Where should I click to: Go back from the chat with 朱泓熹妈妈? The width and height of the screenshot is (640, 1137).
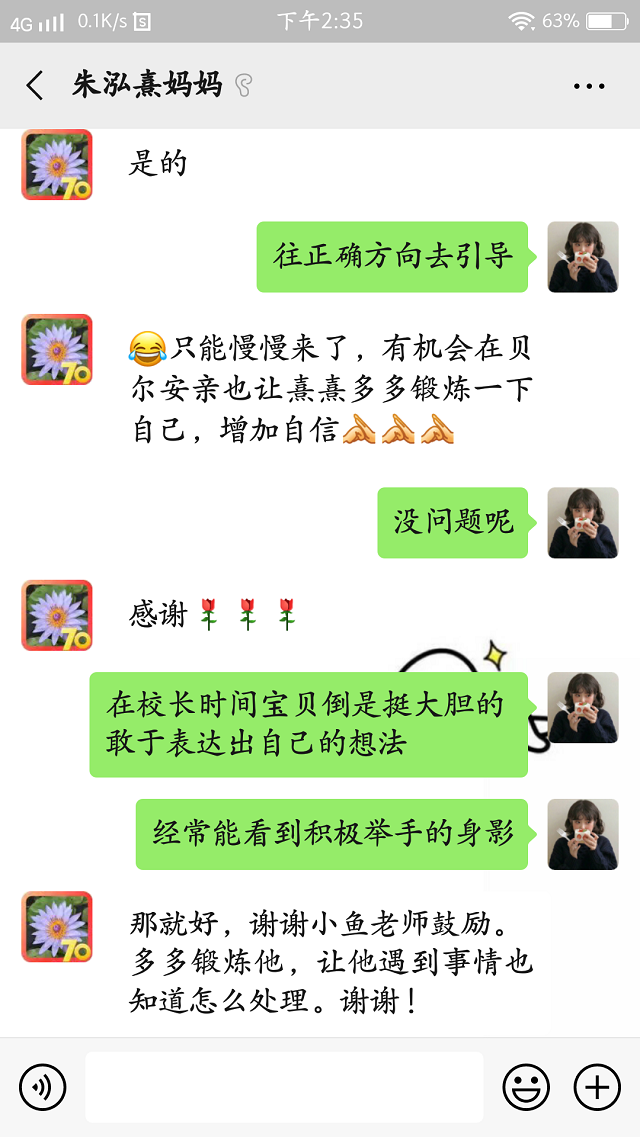[35, 86]
